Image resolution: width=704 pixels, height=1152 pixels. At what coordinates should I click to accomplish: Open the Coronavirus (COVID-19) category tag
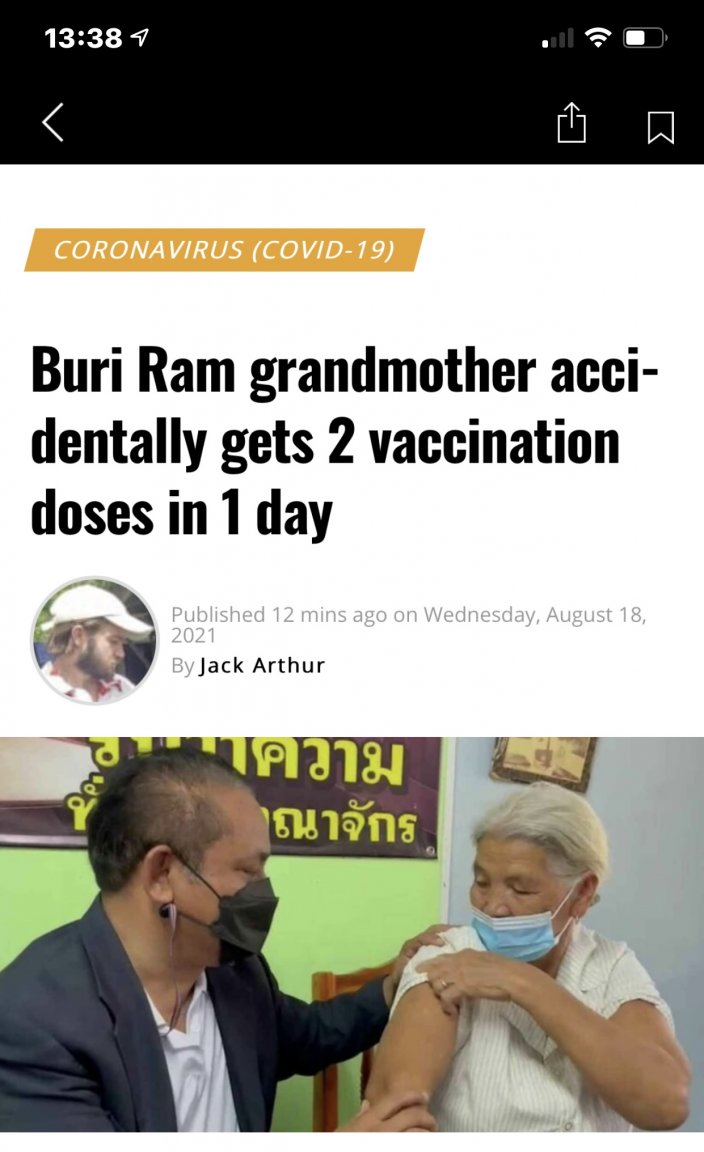point(224,250)
